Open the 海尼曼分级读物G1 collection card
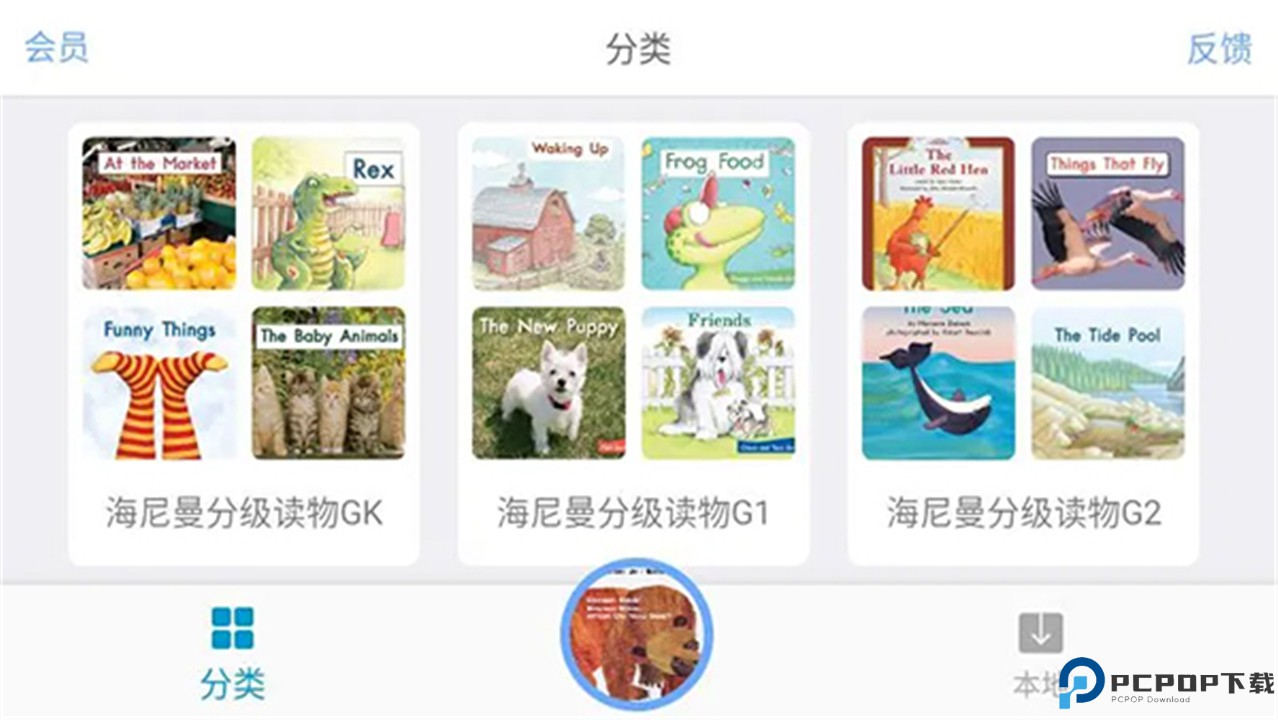Viewport: 1278px width, 720px height. click(633, 344)
